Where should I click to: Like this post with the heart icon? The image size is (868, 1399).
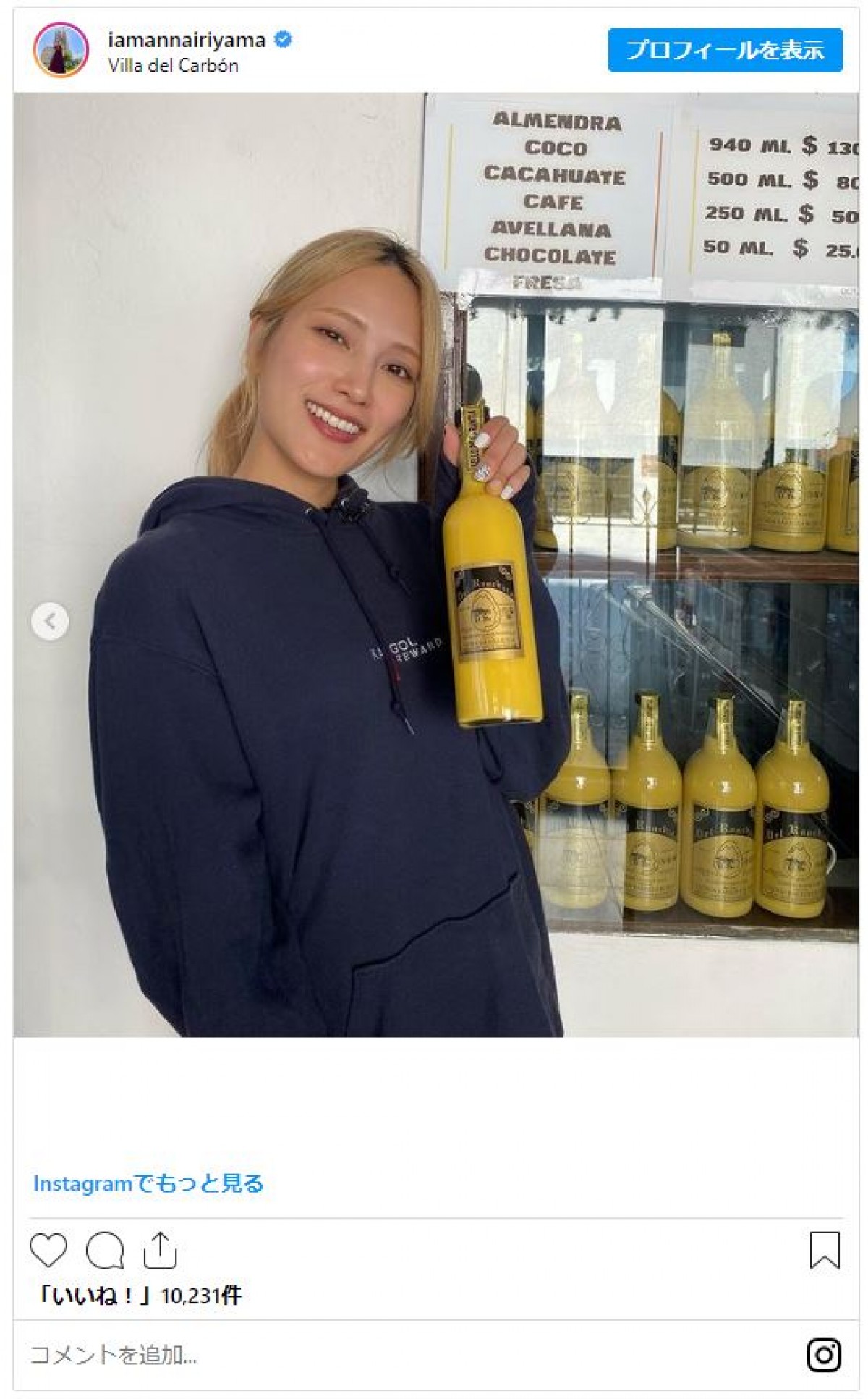[x=48, y=1250]
